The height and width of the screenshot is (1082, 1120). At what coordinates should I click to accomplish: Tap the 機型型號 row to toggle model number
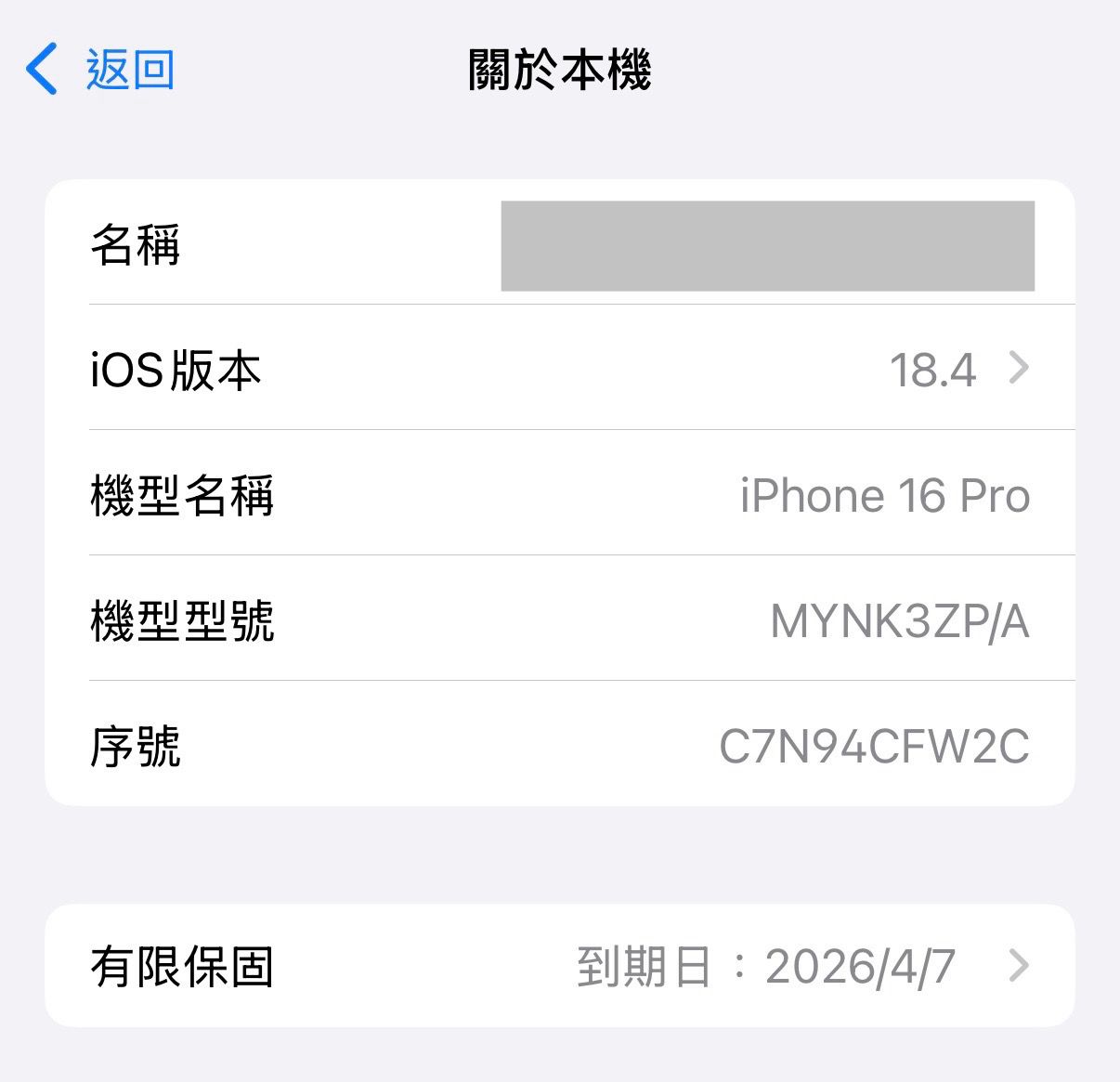[x=559, y=620]
